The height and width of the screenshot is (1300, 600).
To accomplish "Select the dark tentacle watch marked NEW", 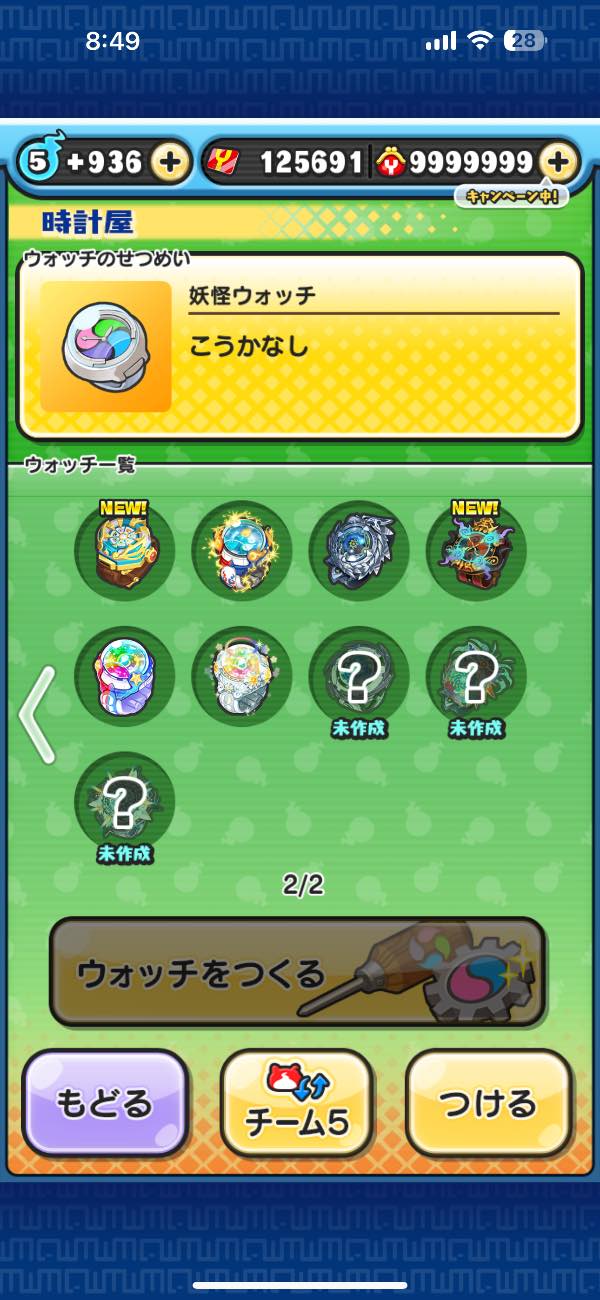I will click(x=476, y=549).
